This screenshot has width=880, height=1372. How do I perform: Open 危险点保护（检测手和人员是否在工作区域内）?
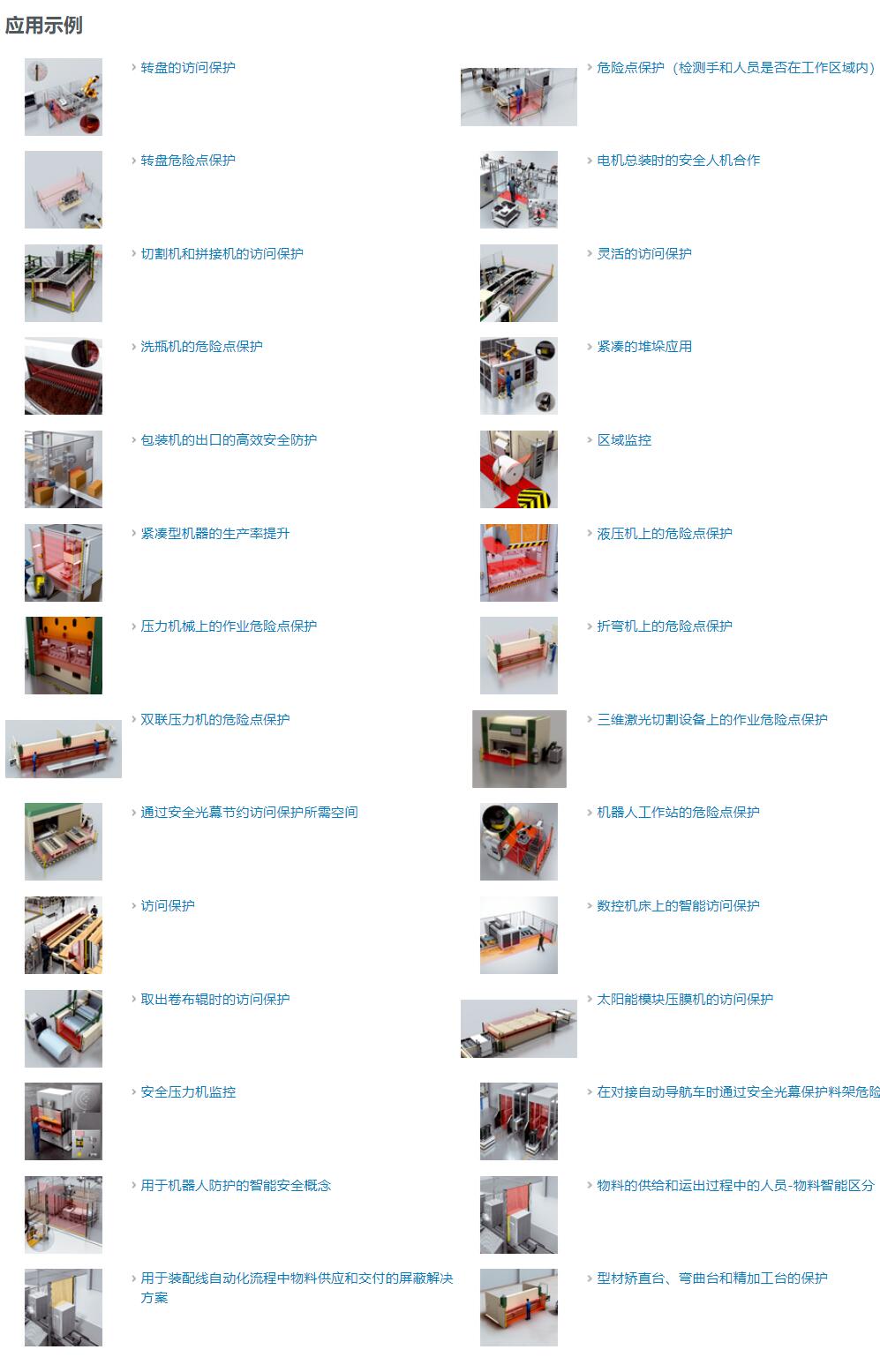pyautogui.click(x=735, y=68)
